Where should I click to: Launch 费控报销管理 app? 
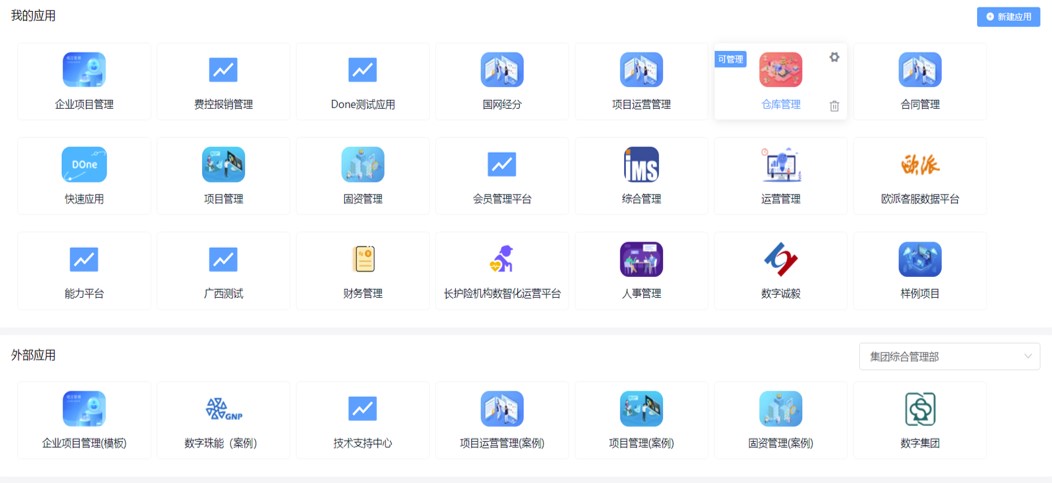[x=223, y=81]
